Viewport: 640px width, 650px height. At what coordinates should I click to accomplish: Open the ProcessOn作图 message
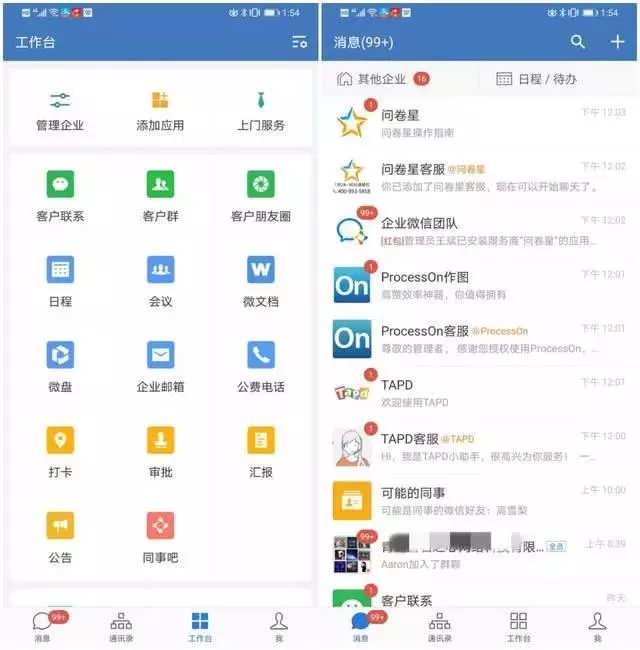pyautogui.click(x=480, y=285)
